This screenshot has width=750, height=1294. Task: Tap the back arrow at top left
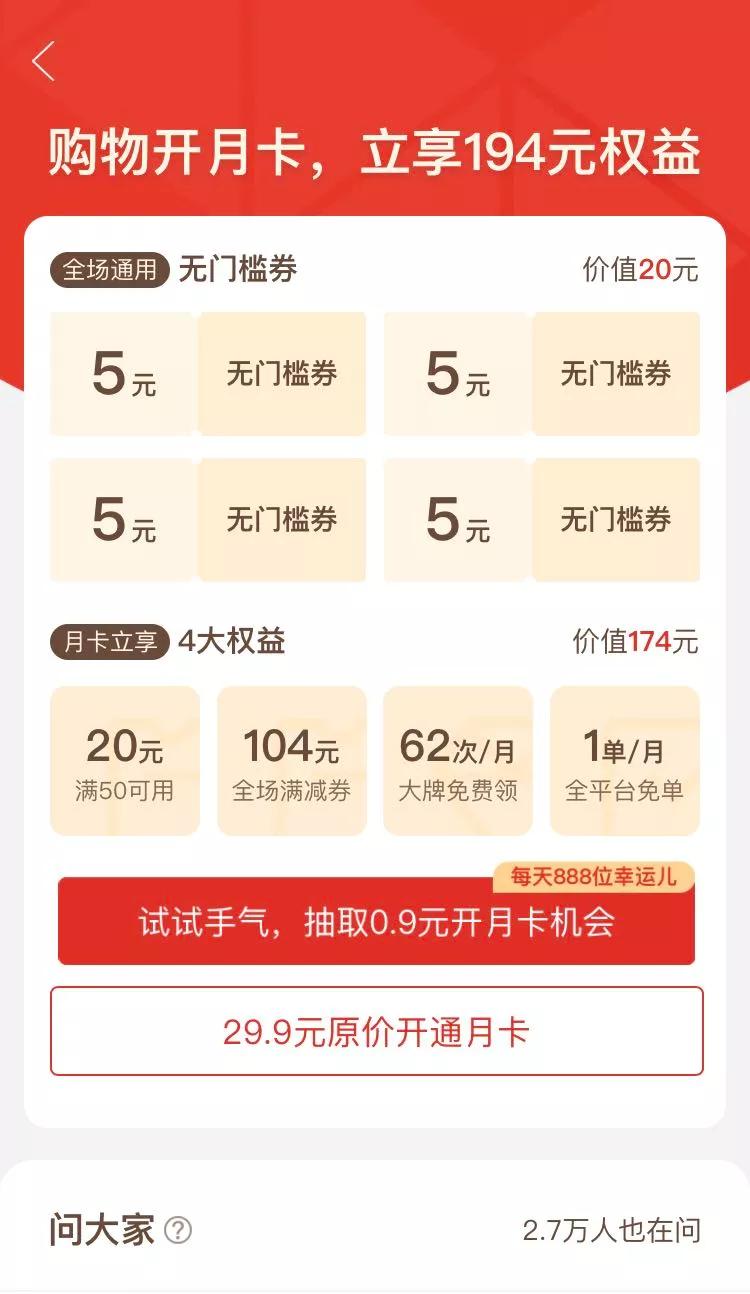pos(42,62)
